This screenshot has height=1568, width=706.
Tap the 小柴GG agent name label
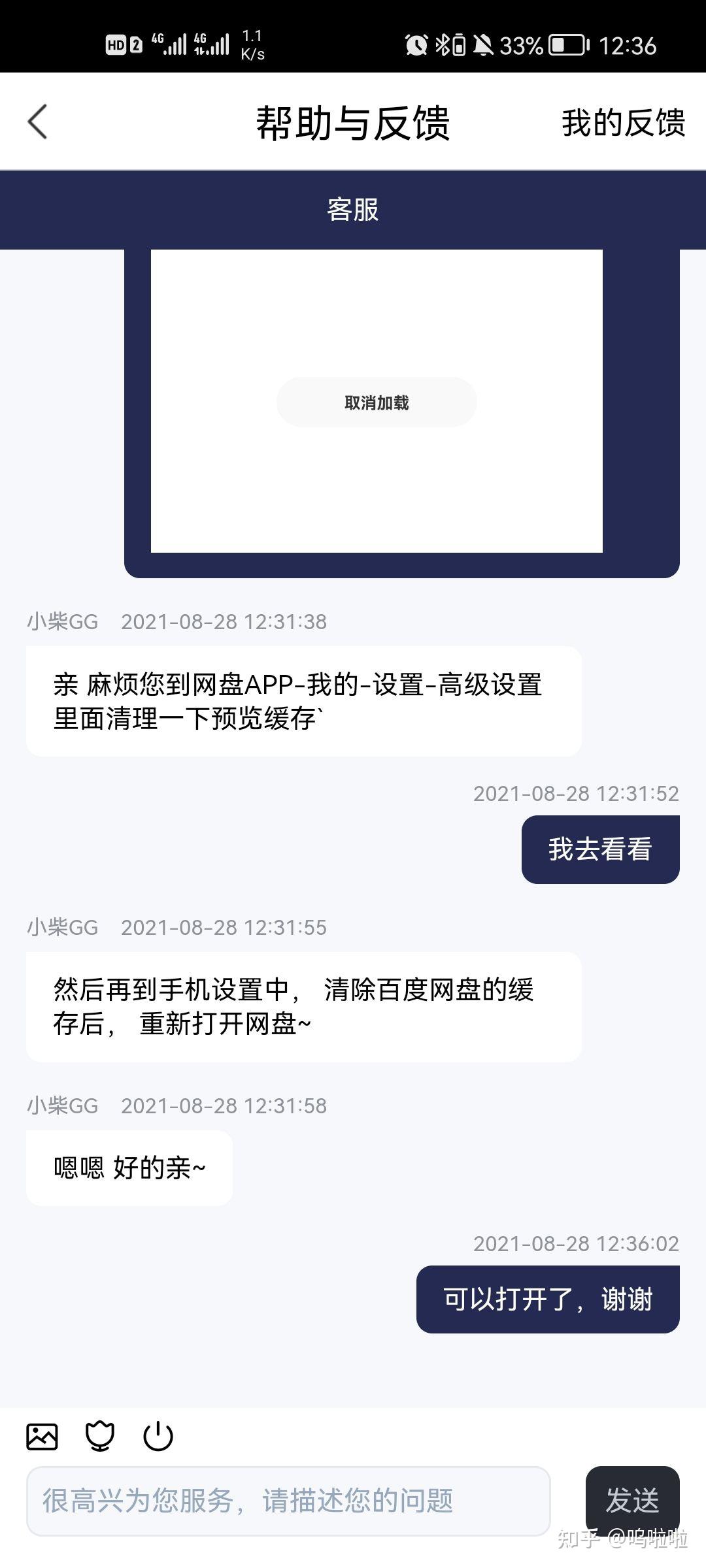63,621
